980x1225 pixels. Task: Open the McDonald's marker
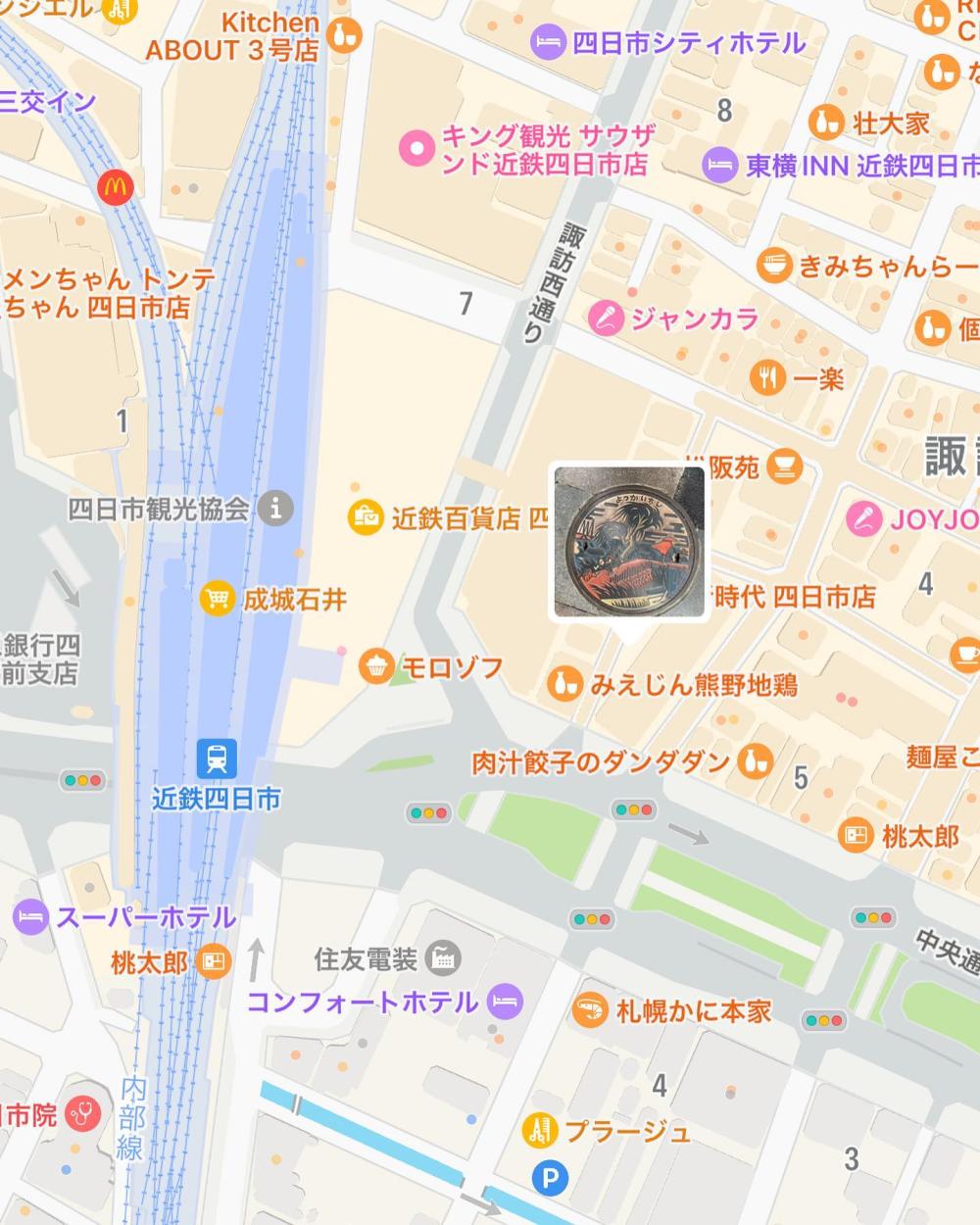(x=117, y=185)
